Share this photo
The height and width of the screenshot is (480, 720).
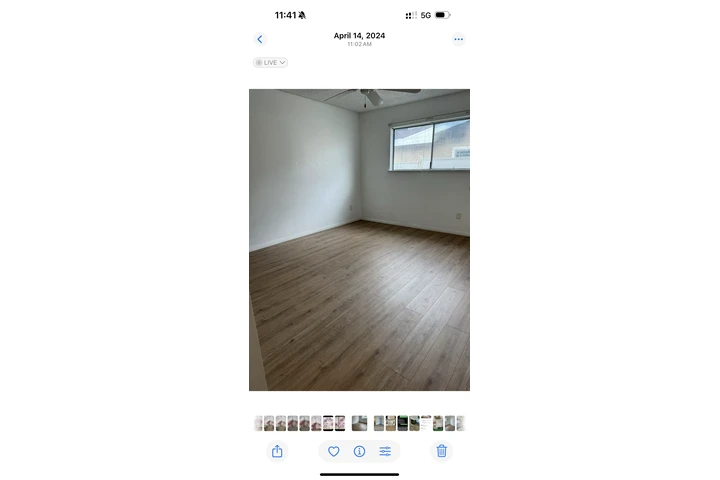(x=277, y=451)
